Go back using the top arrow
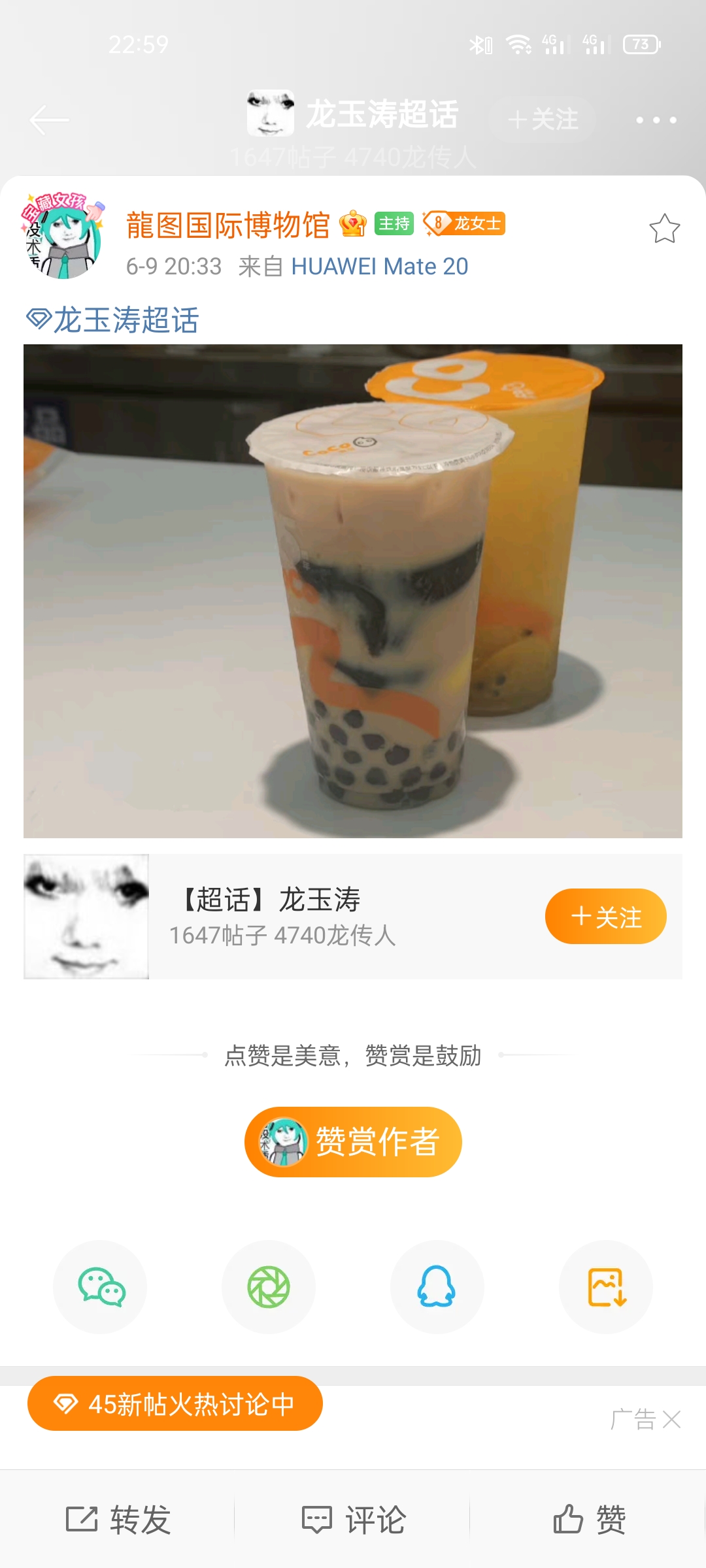This screenshot has width=706, height=1568. click(49, 120)
